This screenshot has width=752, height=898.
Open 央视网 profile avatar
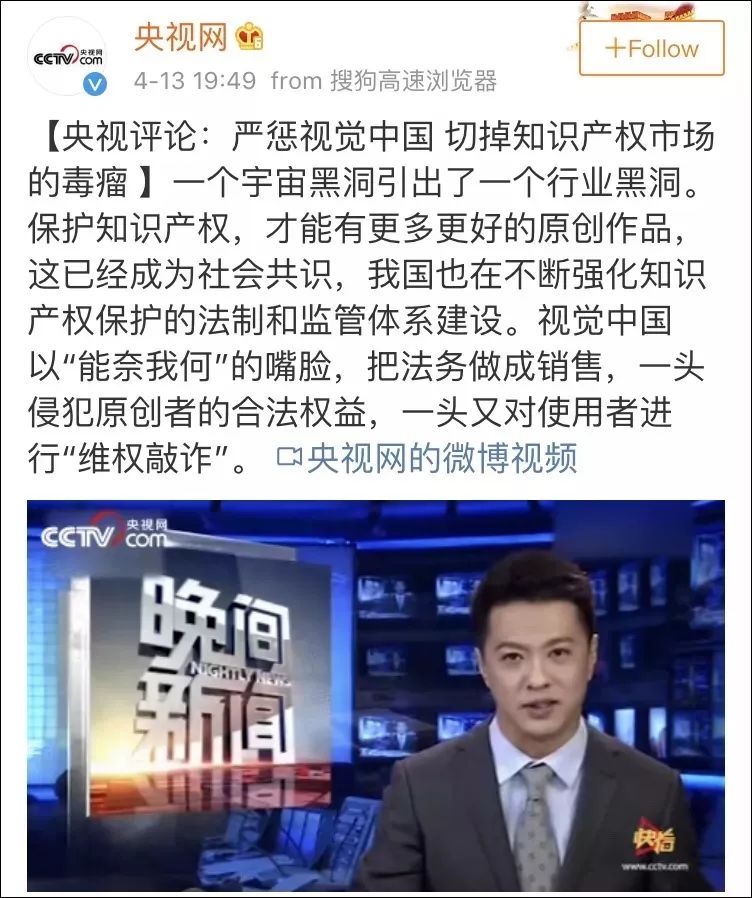point(68,58)
